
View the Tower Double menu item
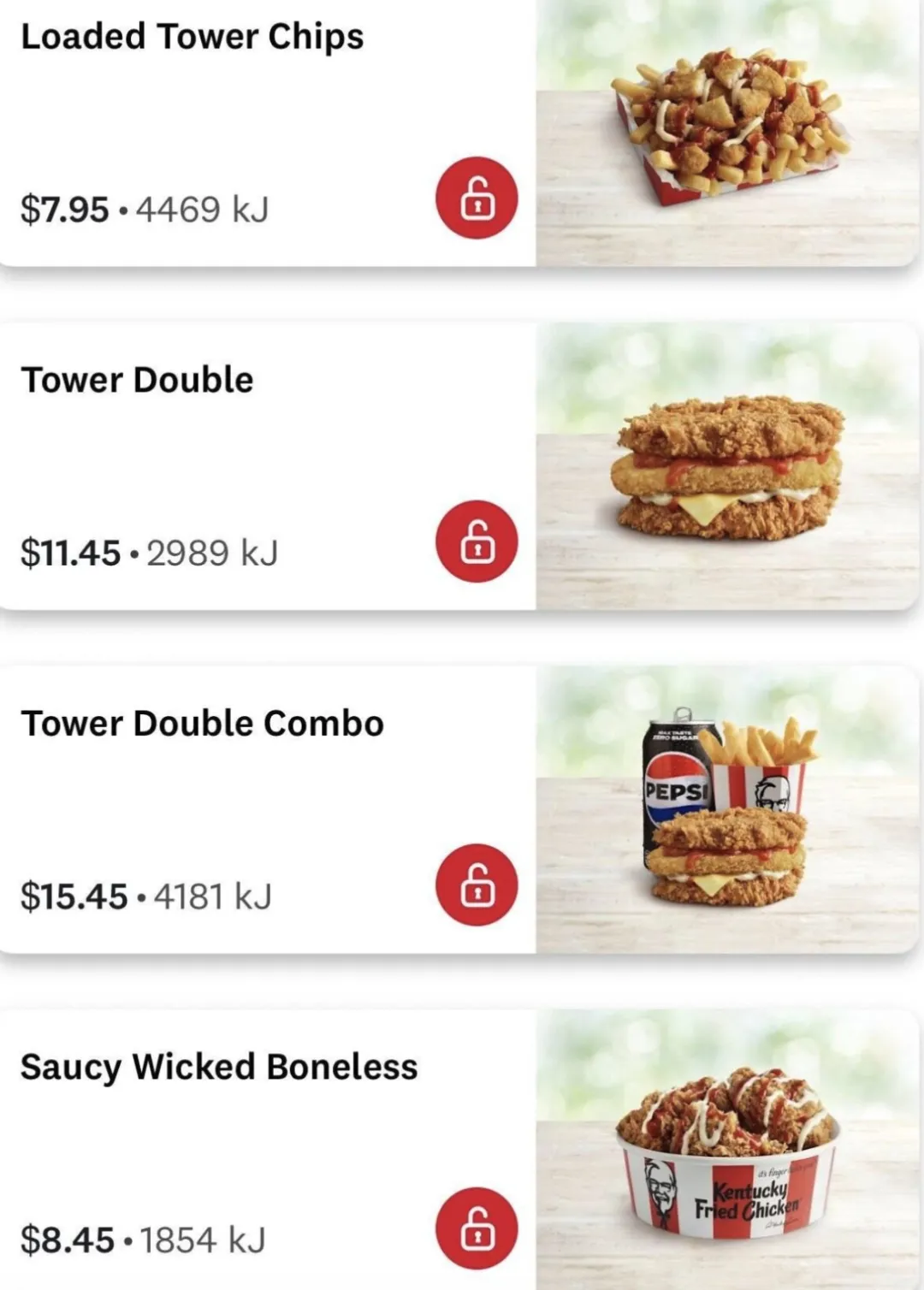pos(137,381)
